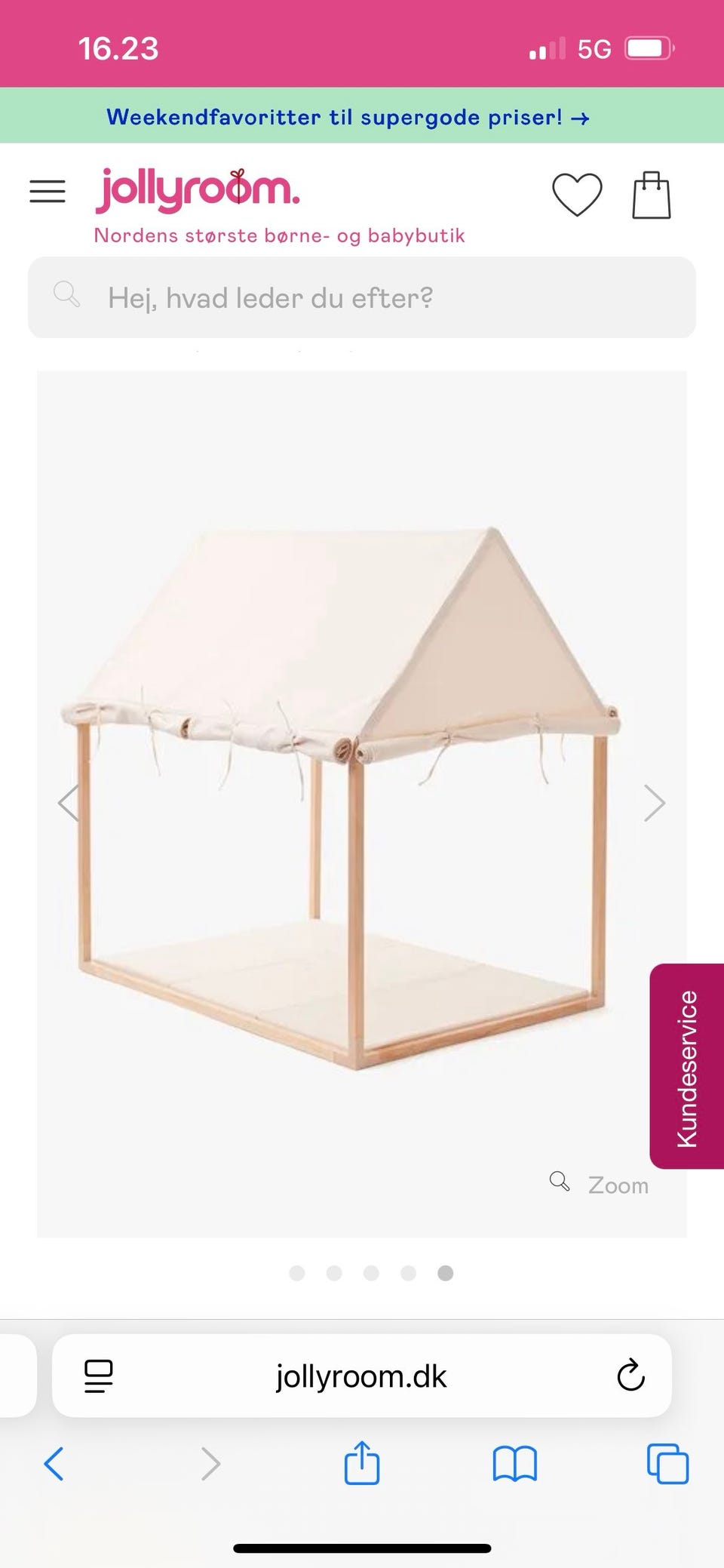Open the wishlist heart
724x1568 pixels.
click(577, 194)
